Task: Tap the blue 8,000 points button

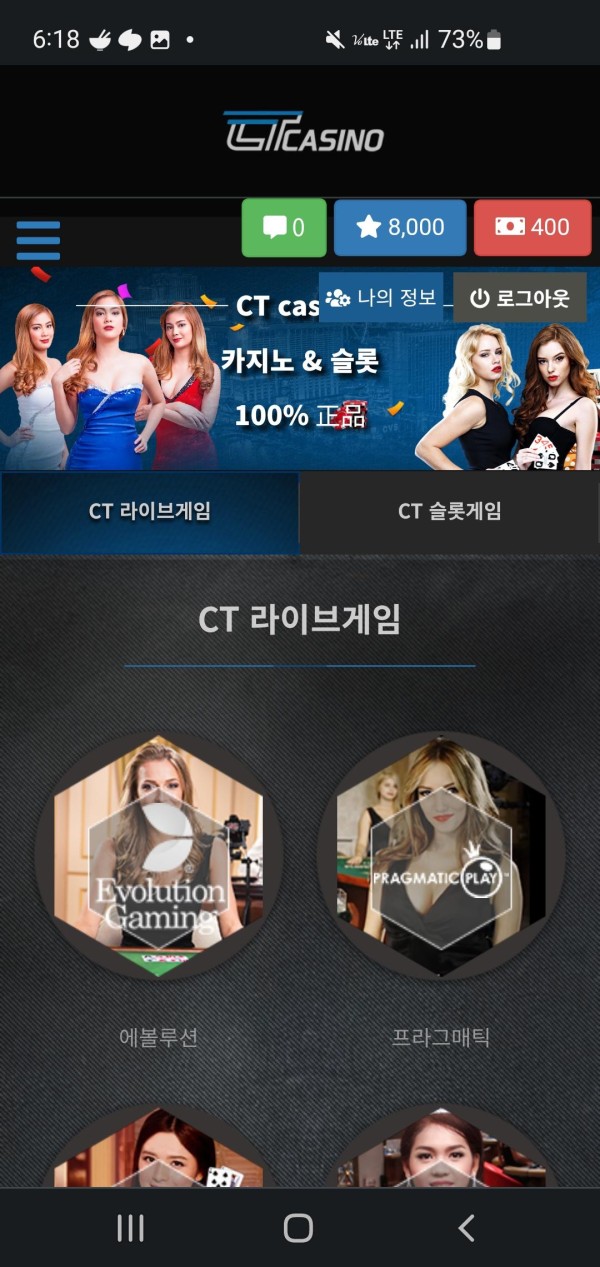Action: pos(400,228)
